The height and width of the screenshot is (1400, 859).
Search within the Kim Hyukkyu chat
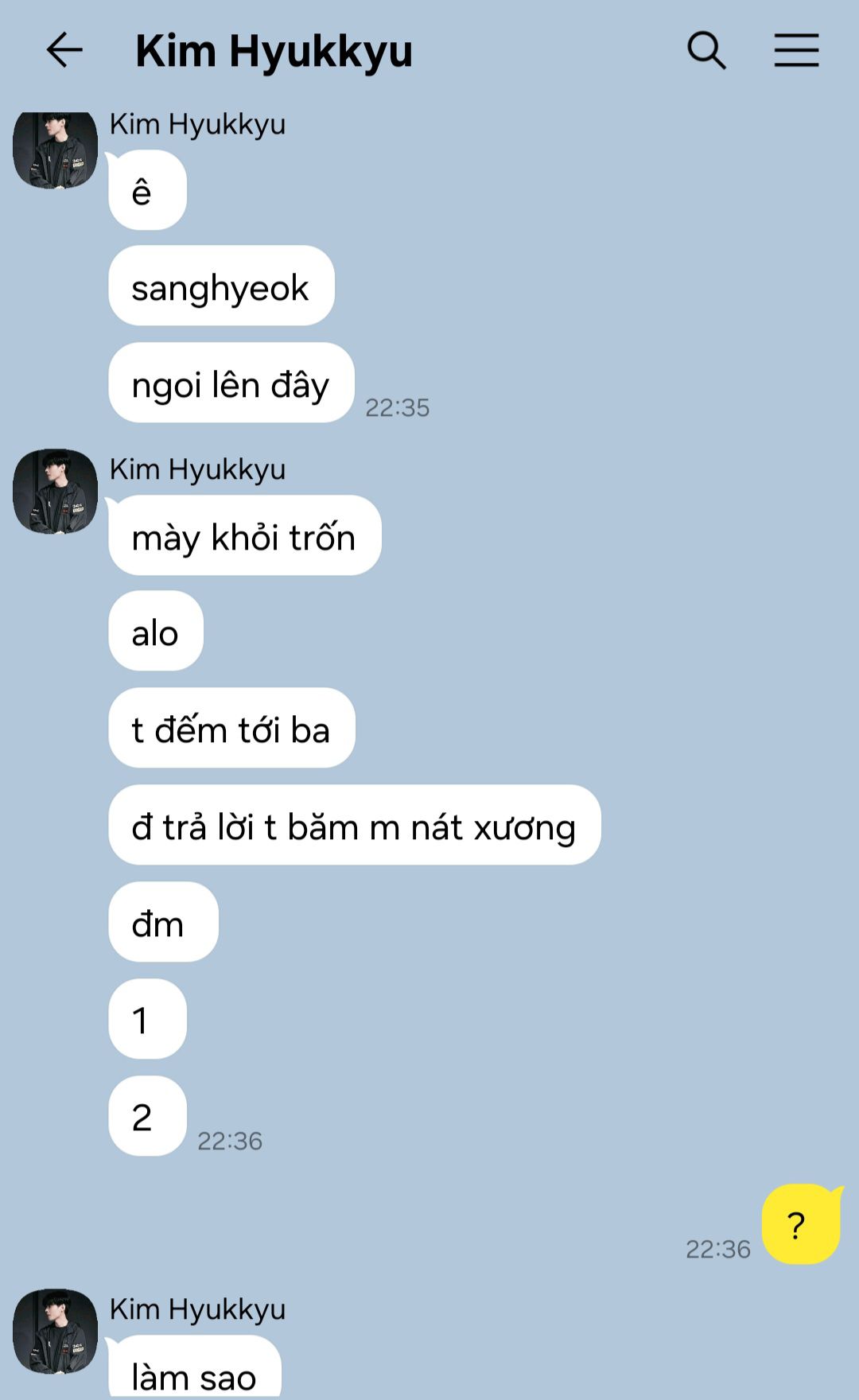[706, 50]
